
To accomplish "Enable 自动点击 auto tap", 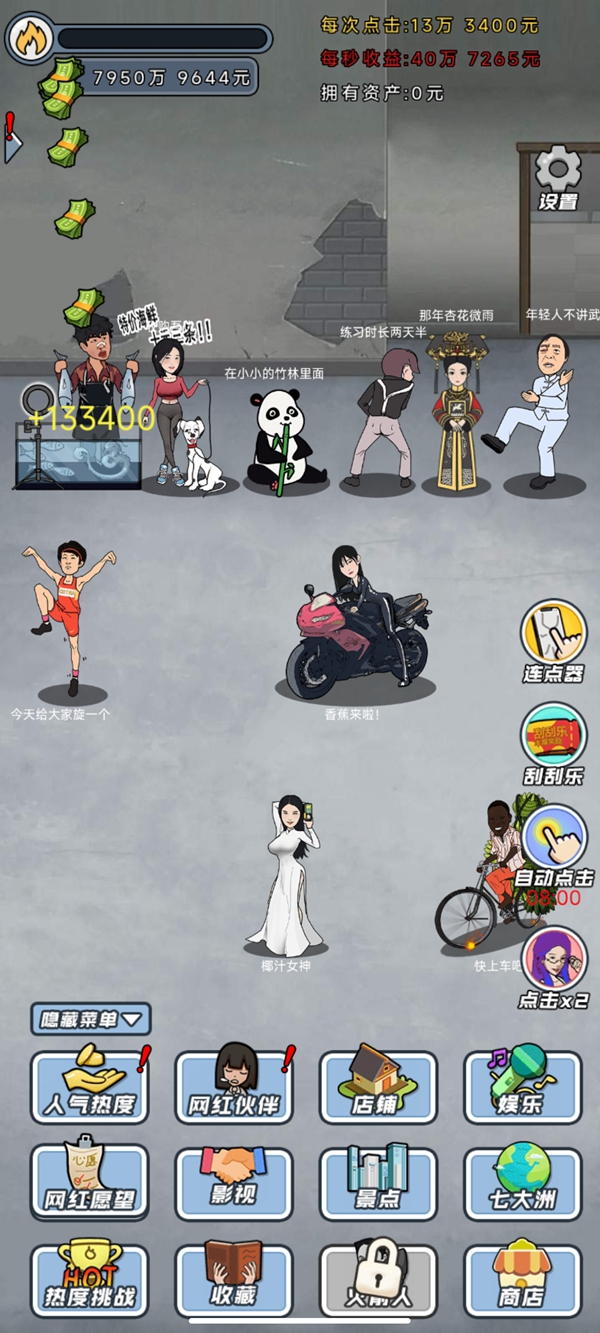I will [x=553, y=845].
